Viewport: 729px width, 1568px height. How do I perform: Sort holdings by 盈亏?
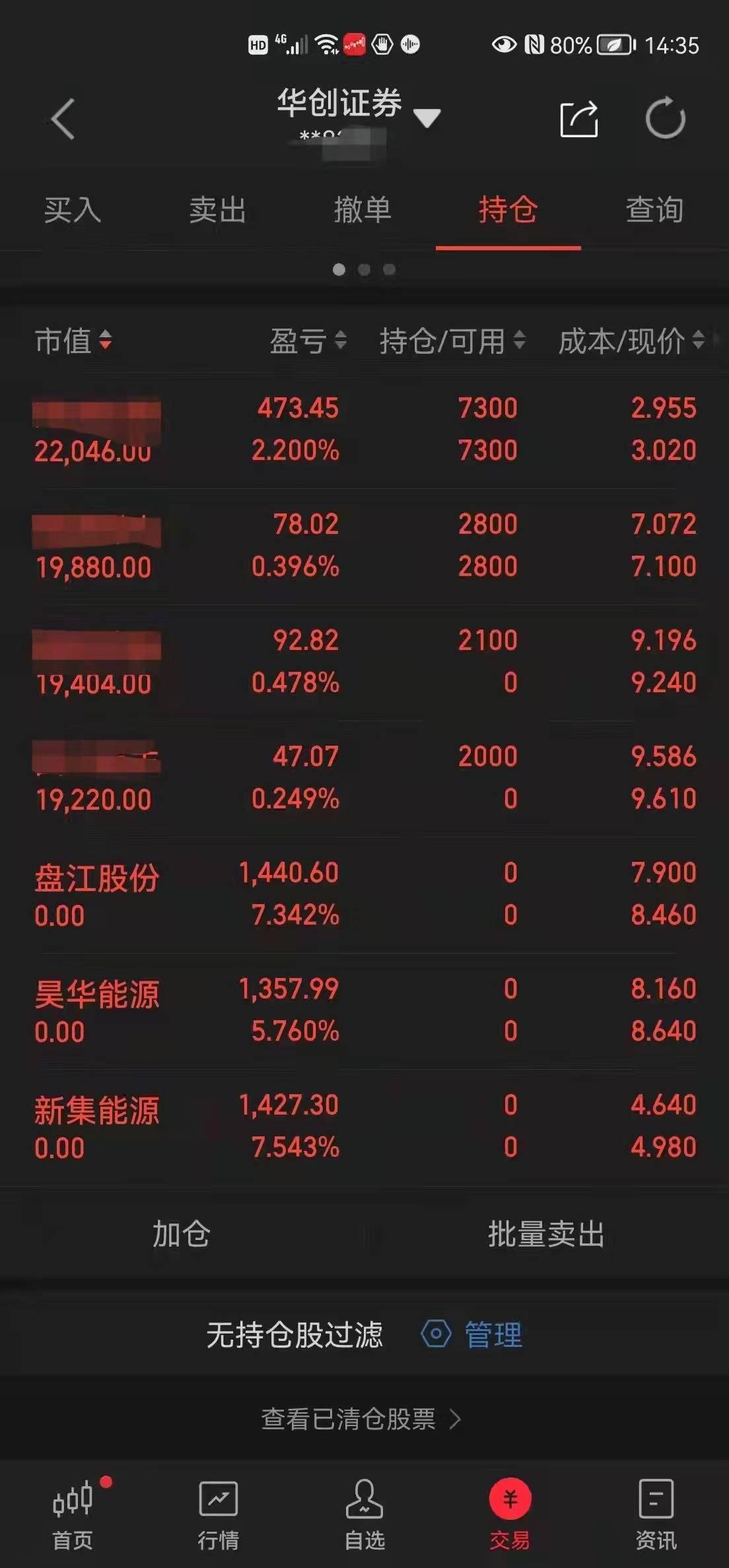tap(308, 341)
